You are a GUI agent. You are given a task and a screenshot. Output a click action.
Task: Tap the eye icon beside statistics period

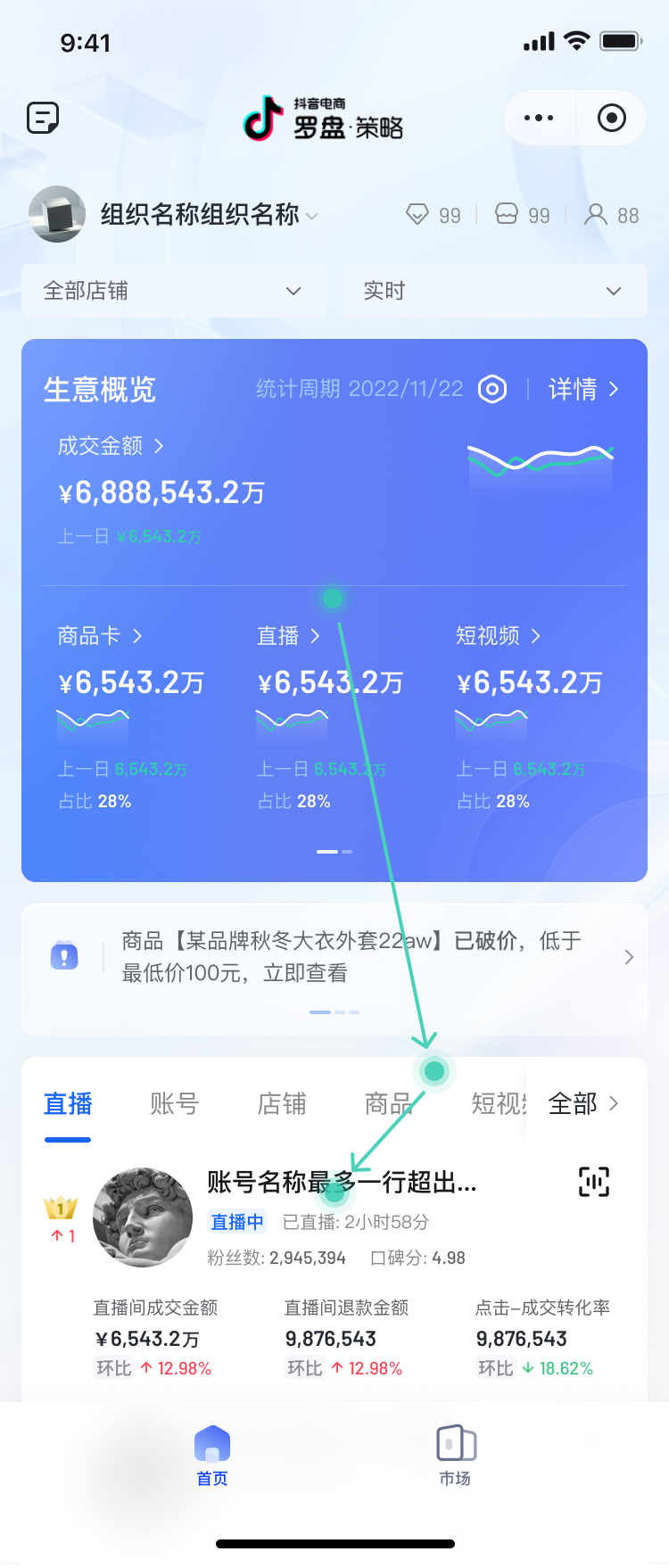[492, 389]
